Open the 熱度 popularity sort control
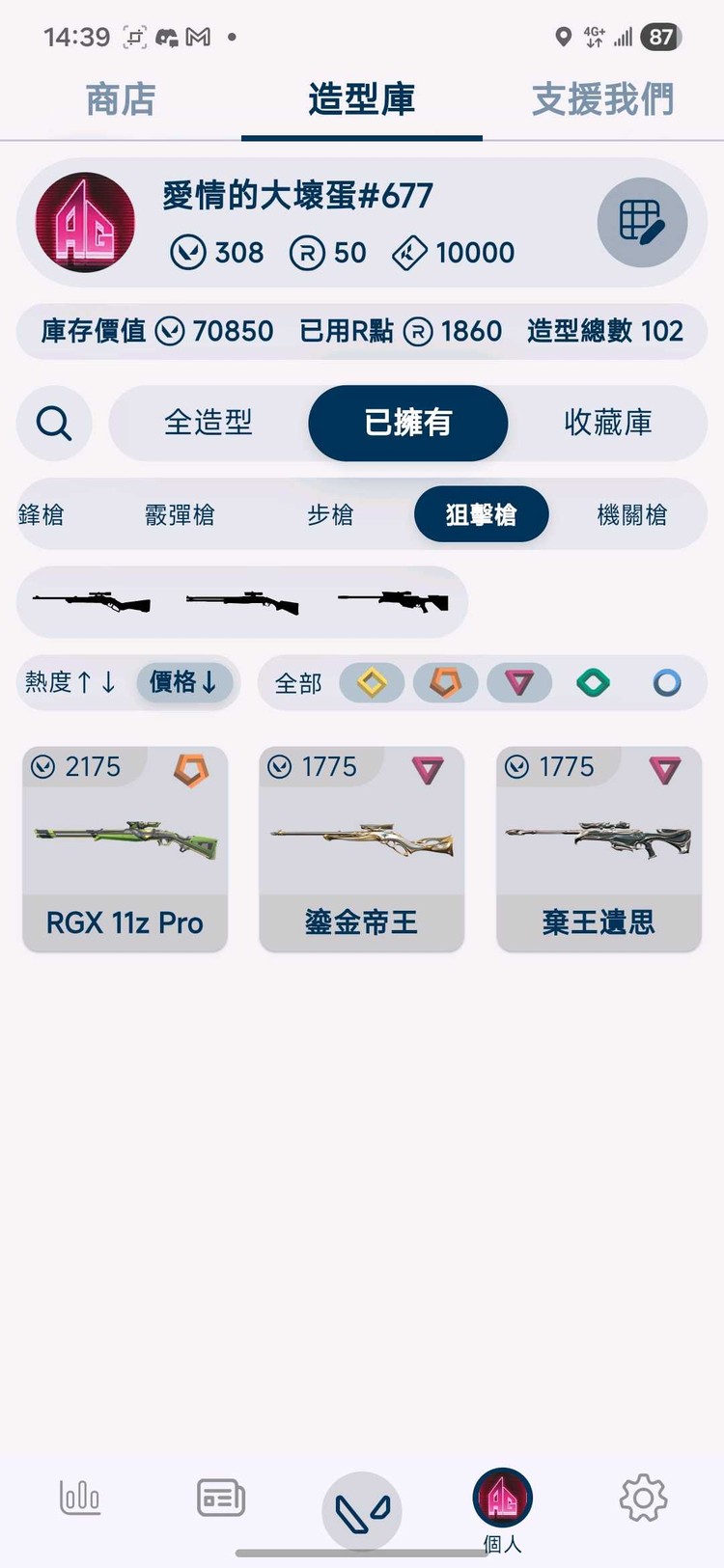Screen dimensions: 724x1568 pyautogui.click(x=66, y=682)
